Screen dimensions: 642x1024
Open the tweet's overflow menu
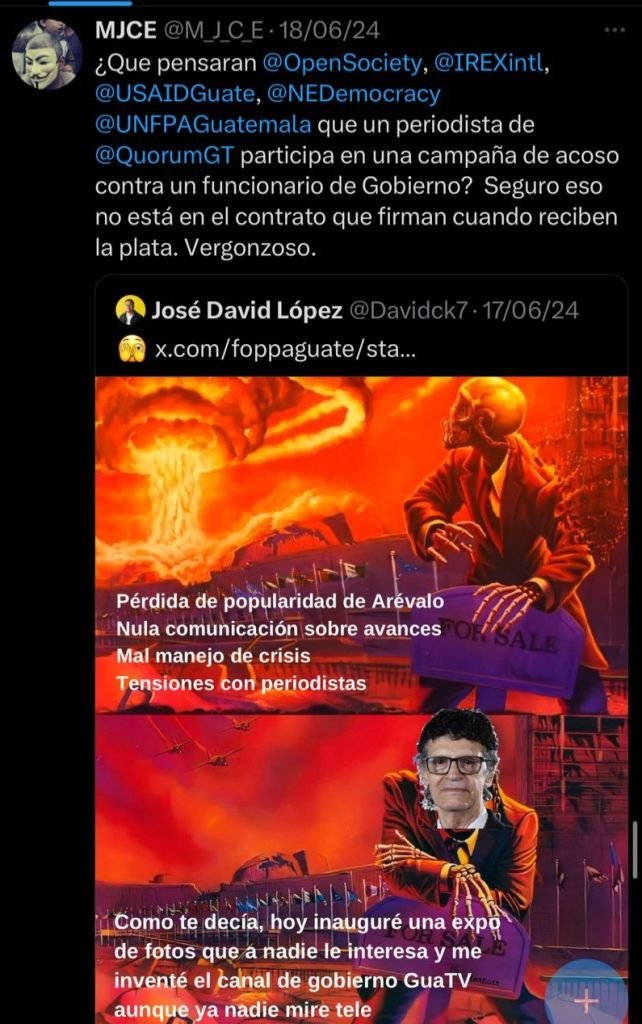(x=613, y=33)
